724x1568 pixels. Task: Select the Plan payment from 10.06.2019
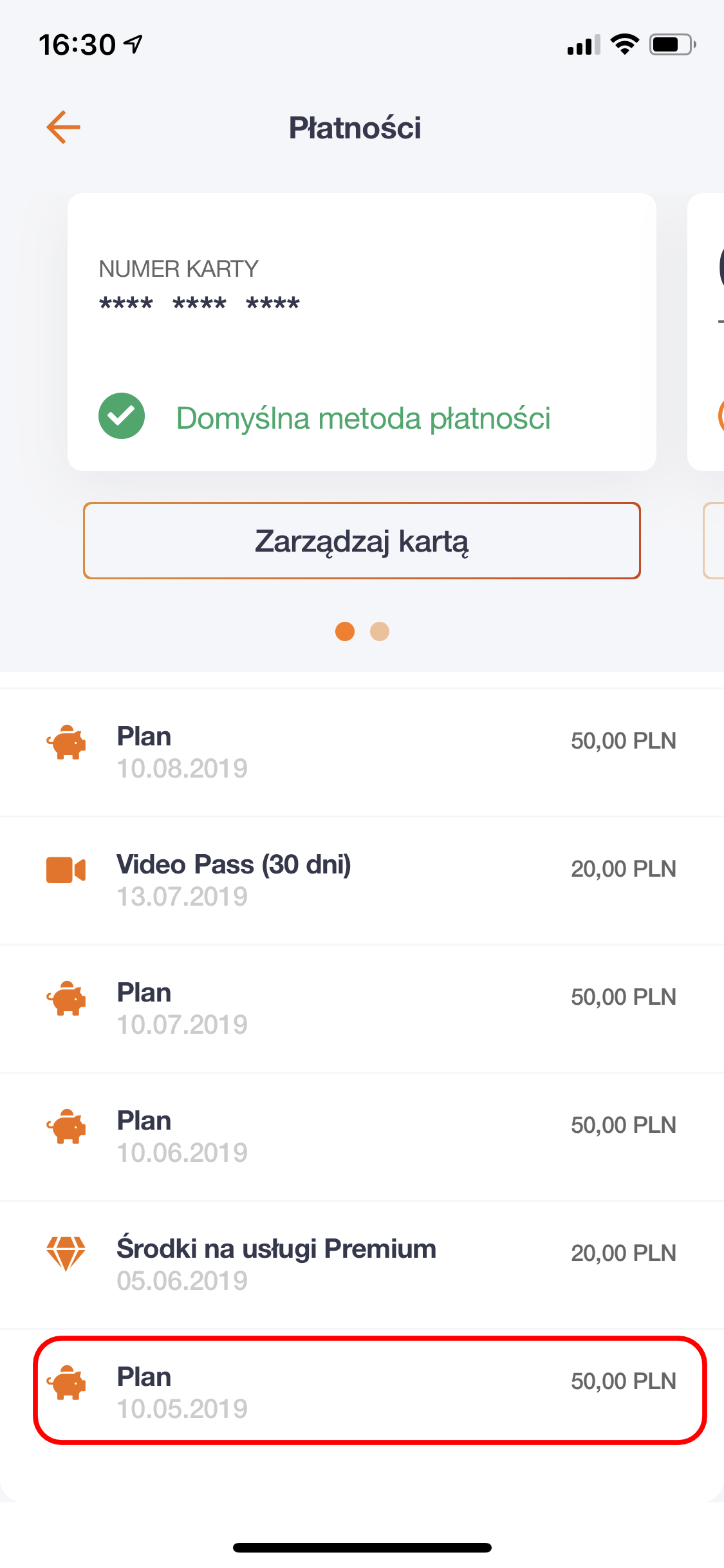[x=362, y=1136]
